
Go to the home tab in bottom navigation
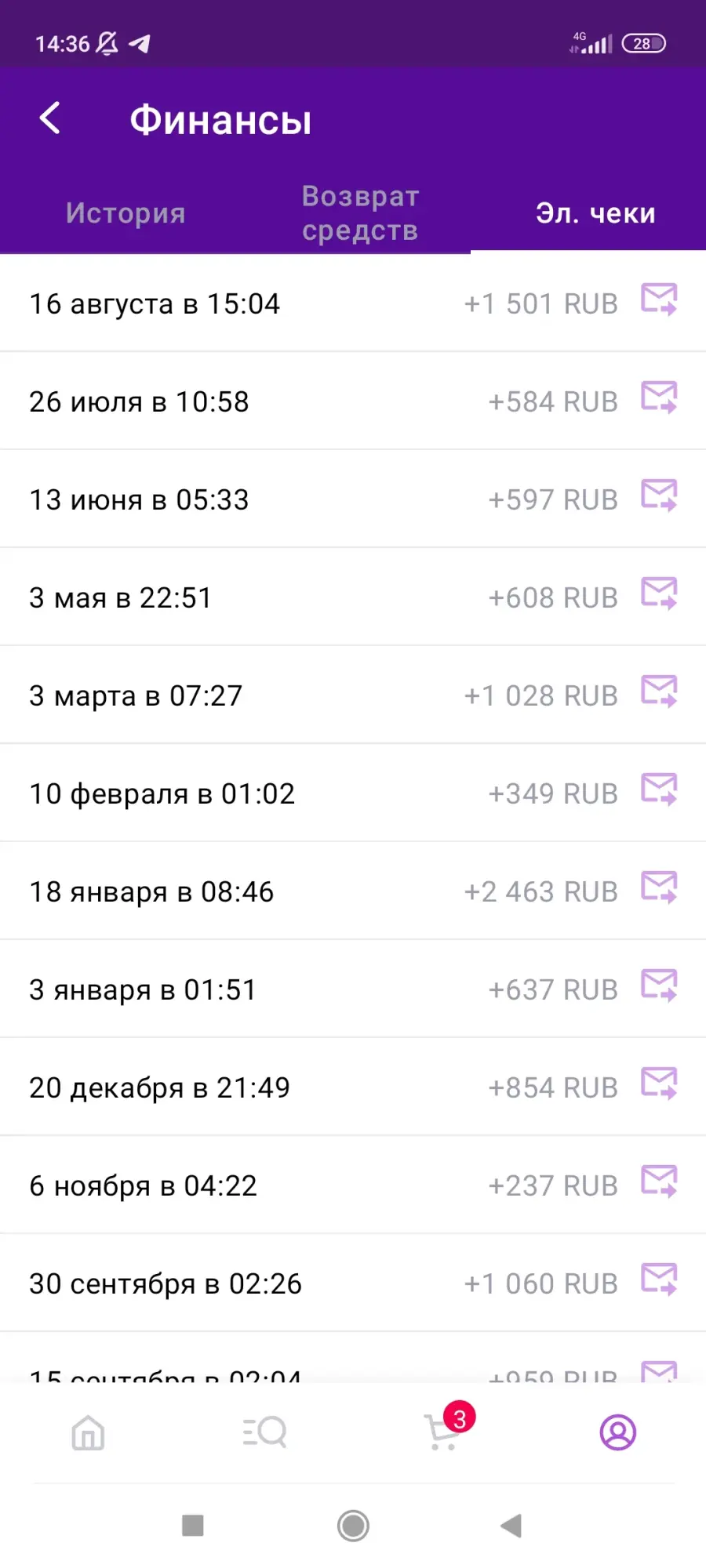88,1432
